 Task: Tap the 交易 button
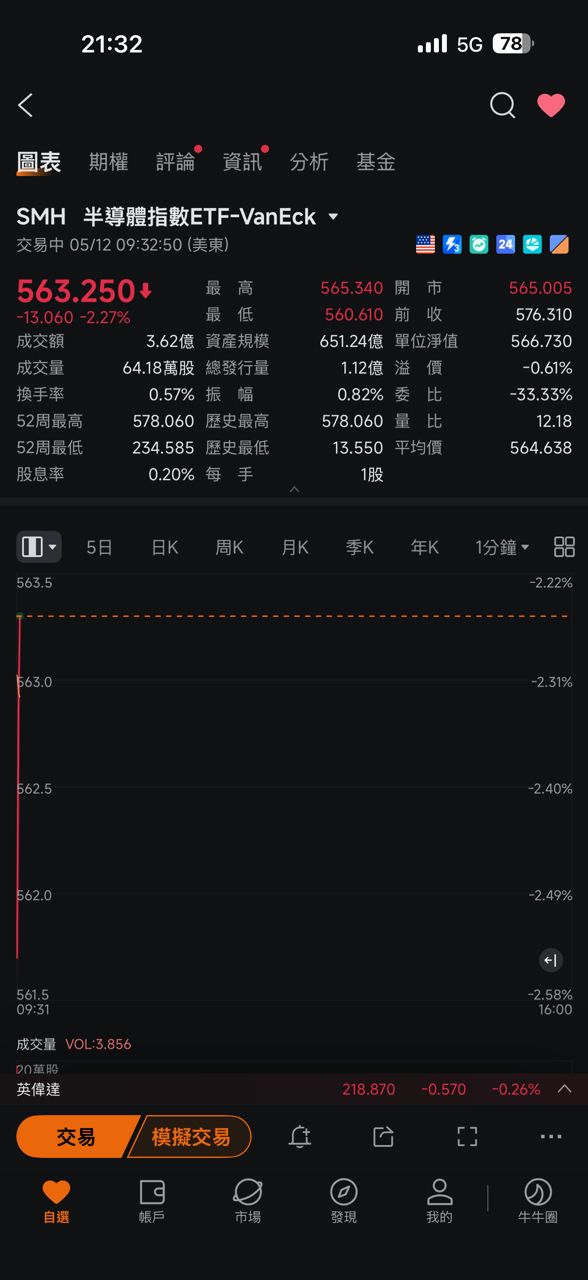tap(76, 1137)
